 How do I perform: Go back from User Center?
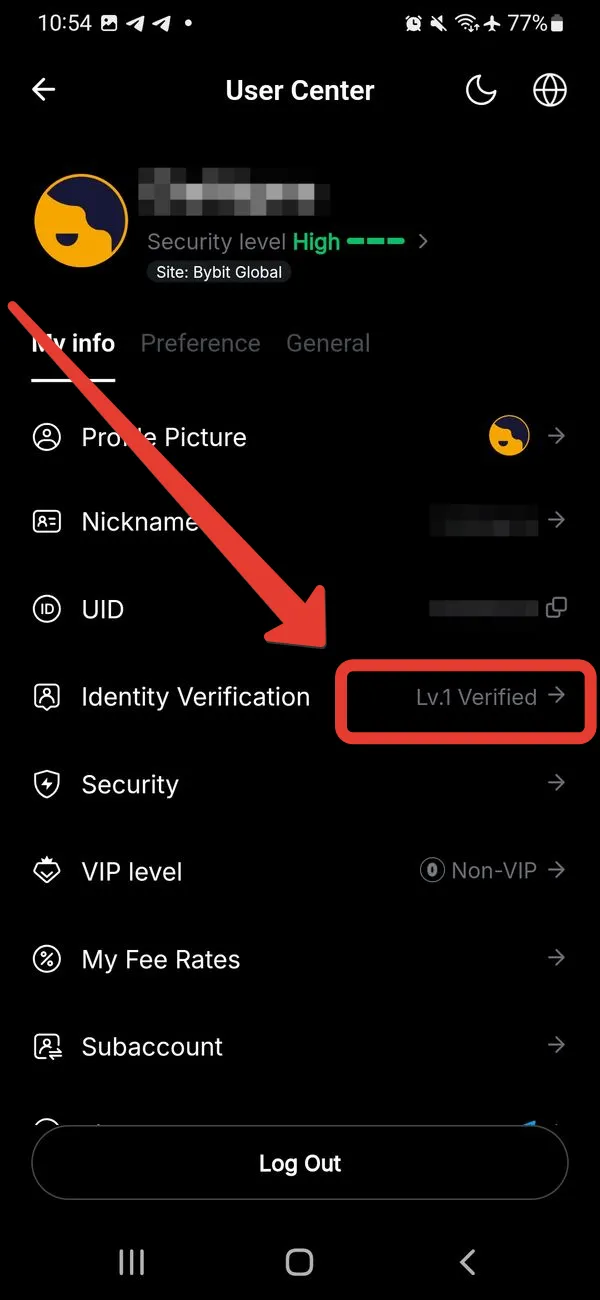click(x=44, y=90)
